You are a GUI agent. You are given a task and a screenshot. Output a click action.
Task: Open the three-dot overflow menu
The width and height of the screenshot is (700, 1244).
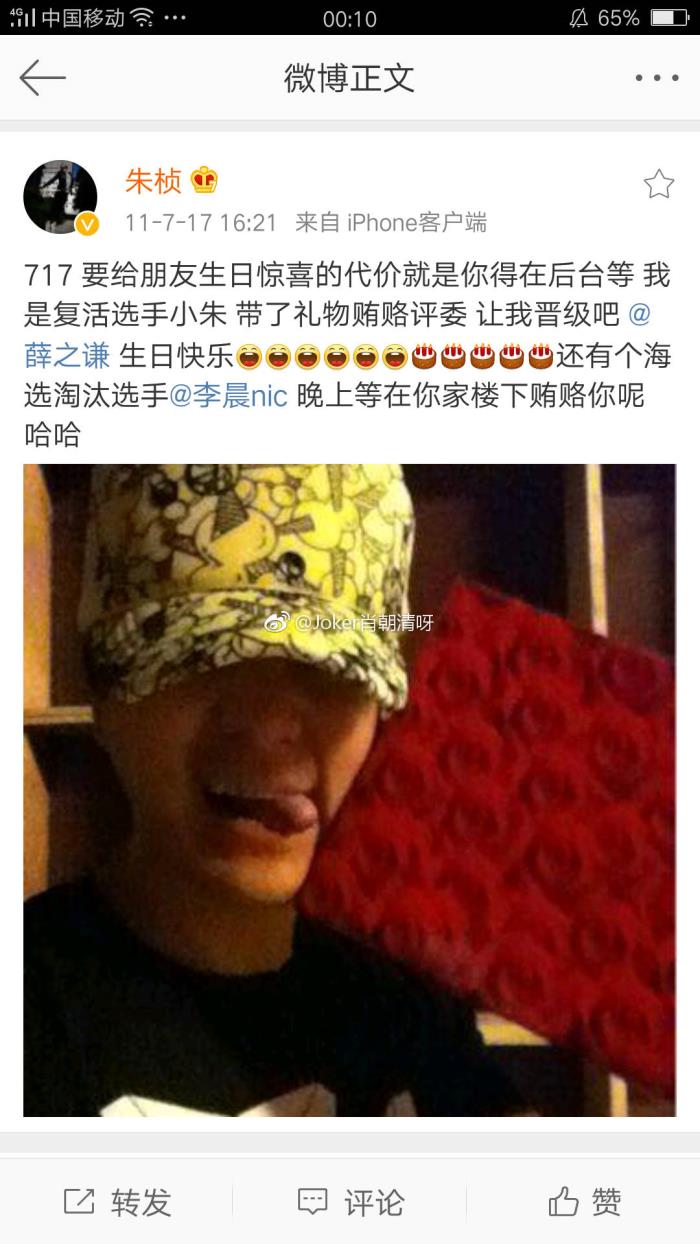[x=656, y=78]
